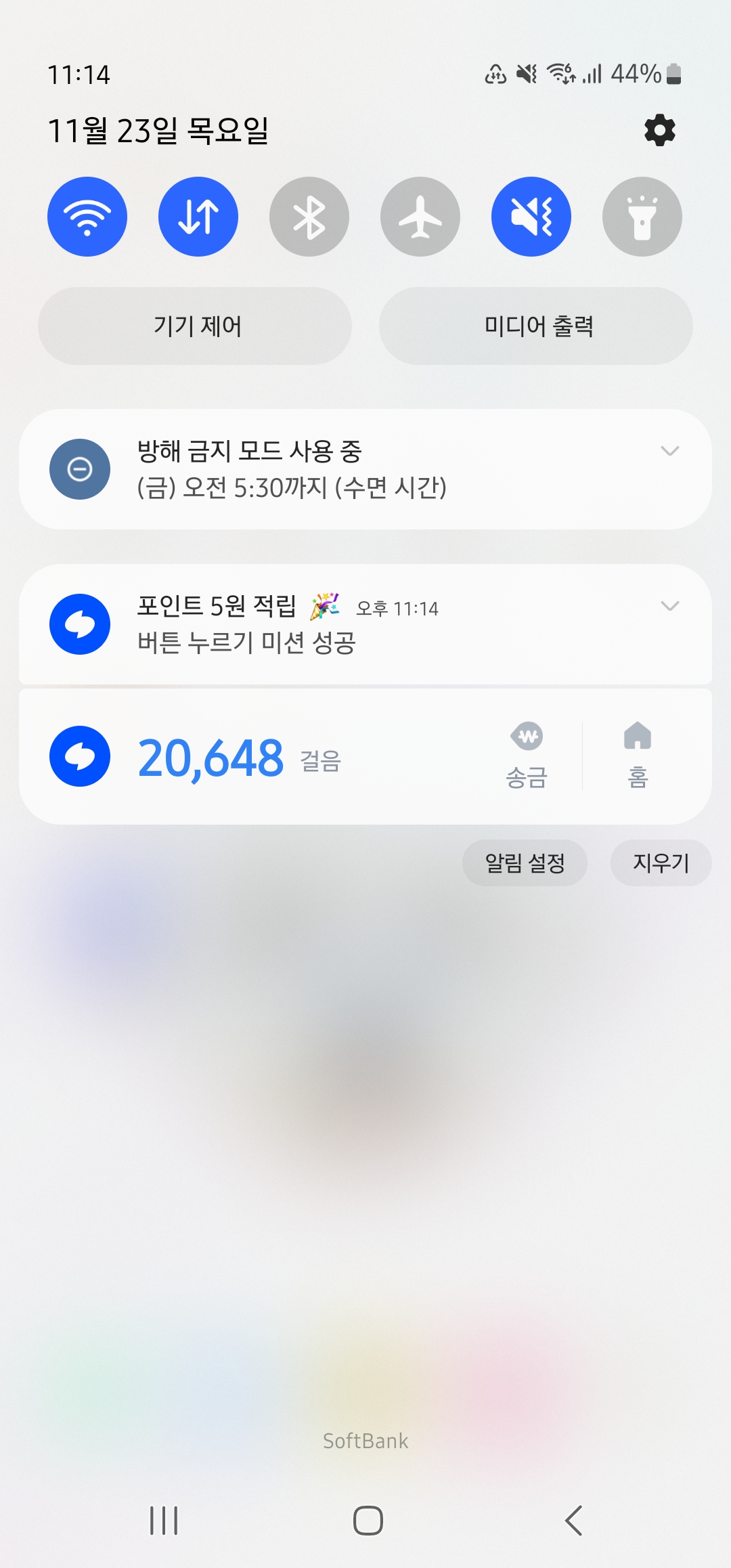
Task: Tap 송금 in the step counter notification
Action: click(527, 756)
